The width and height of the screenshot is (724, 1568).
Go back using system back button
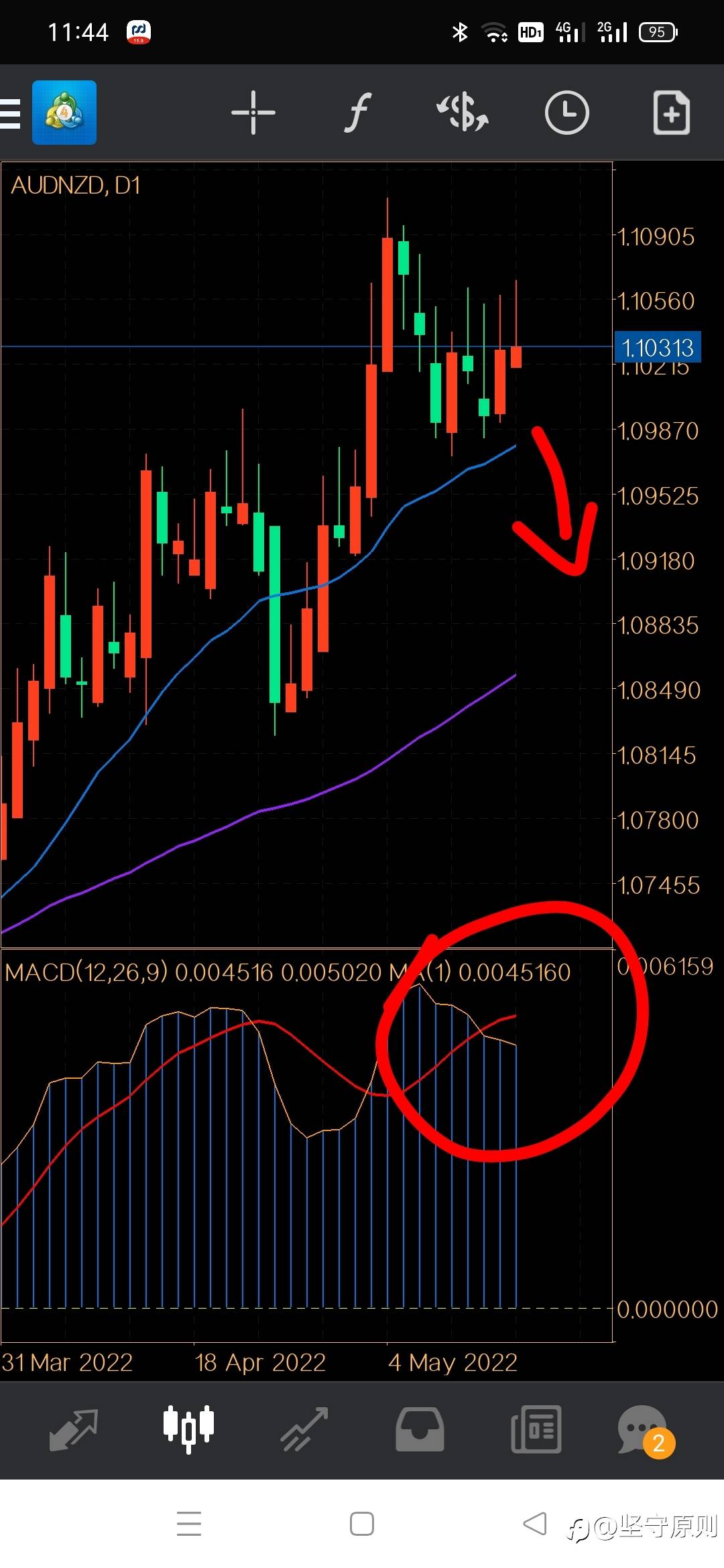click(x=534, y=1524)
